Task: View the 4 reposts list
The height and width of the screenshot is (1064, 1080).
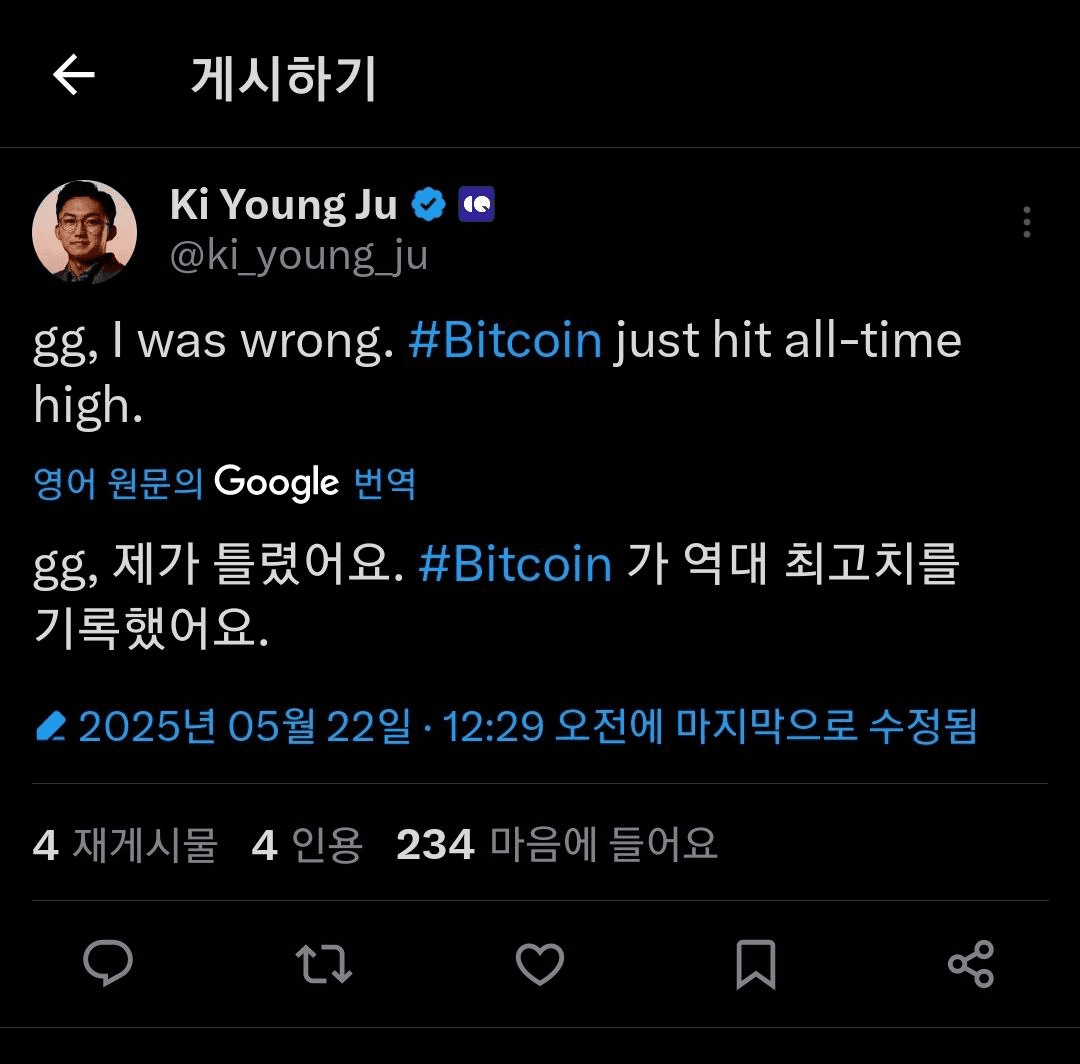Action: pos(125,845)
